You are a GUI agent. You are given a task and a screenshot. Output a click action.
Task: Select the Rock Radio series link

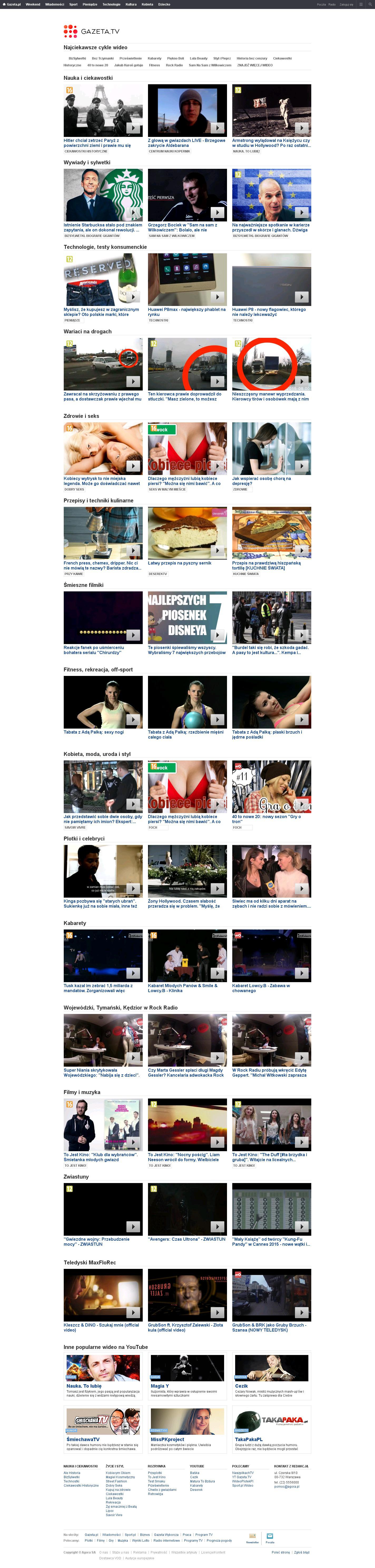pos(174,65)
